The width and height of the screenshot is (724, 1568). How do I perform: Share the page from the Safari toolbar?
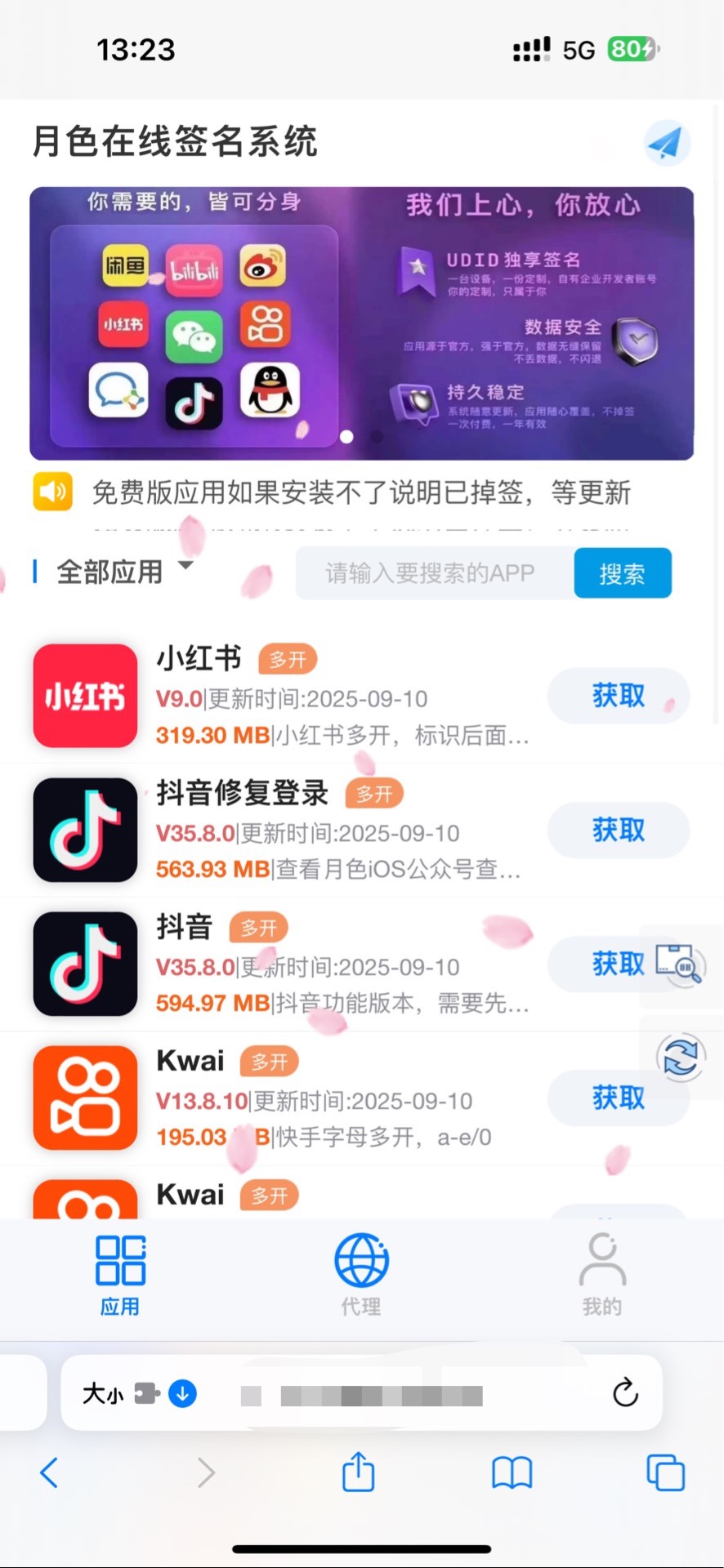[358, 1472]
